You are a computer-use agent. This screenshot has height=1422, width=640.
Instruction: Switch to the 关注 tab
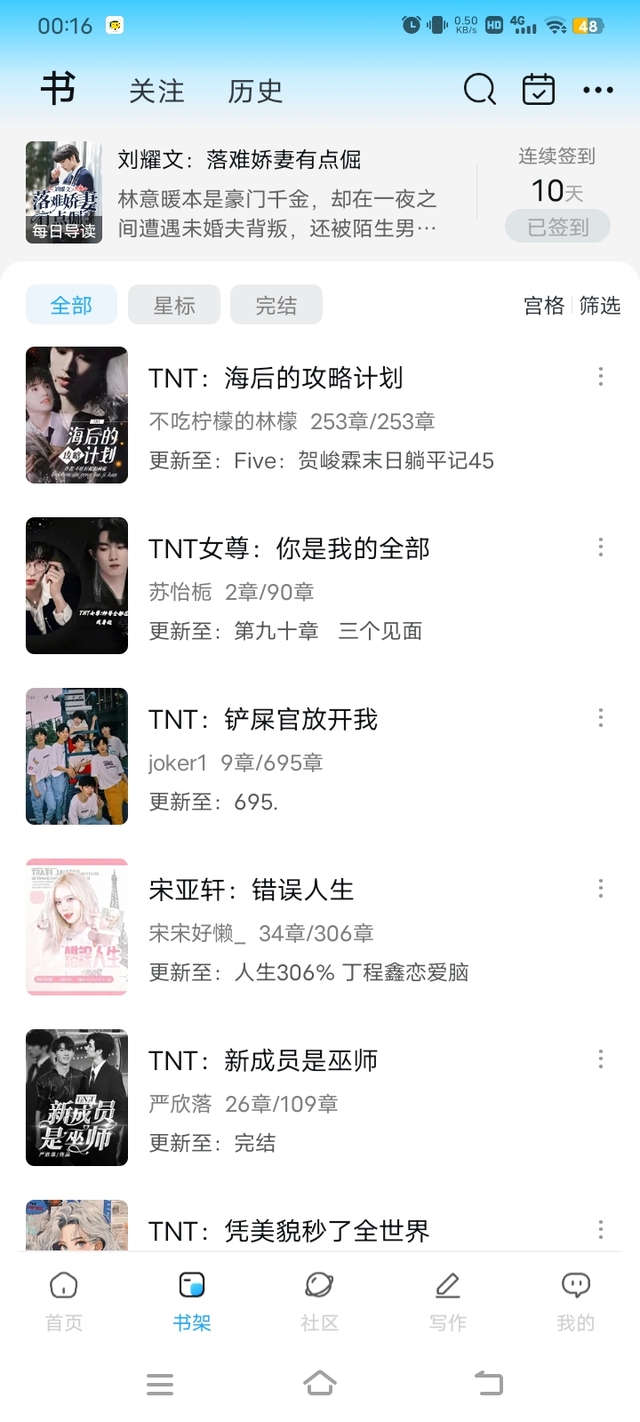tap(157, 91)
